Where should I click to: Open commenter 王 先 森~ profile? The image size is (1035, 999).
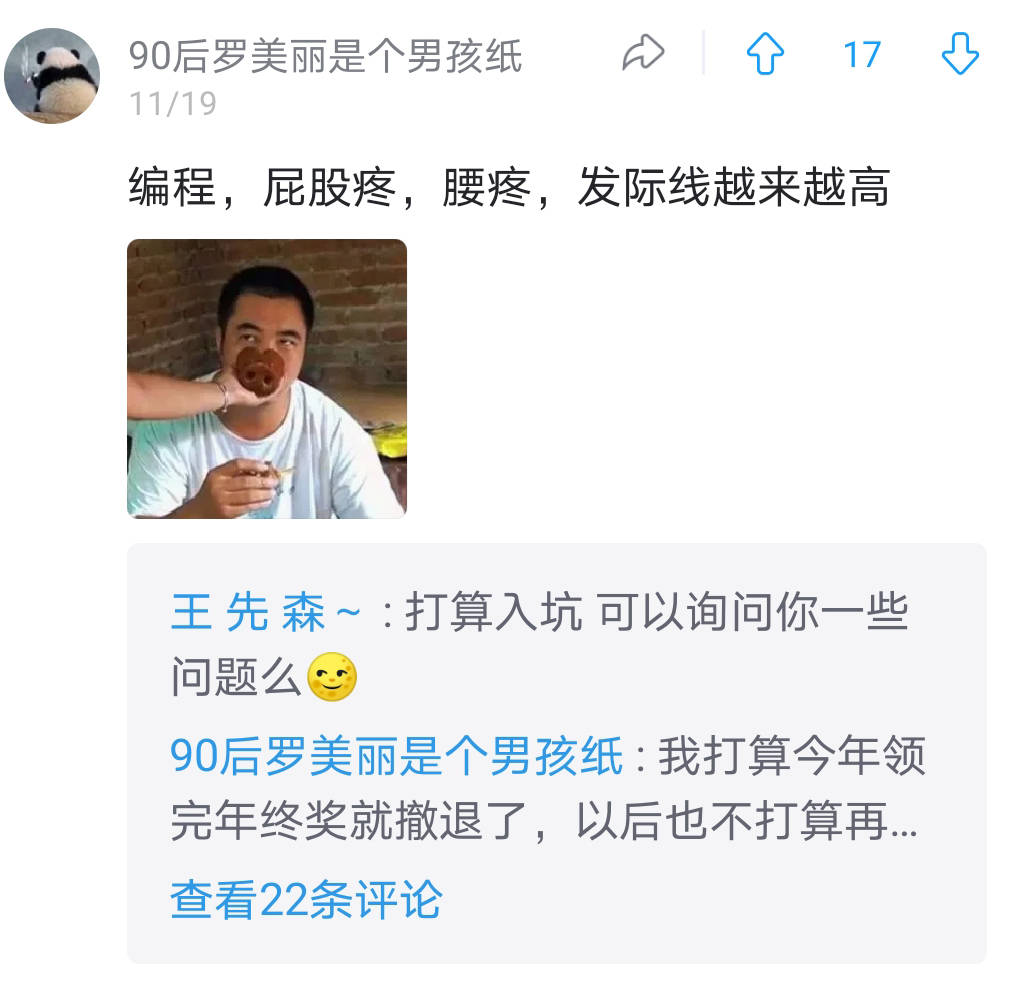click(265, 613)
